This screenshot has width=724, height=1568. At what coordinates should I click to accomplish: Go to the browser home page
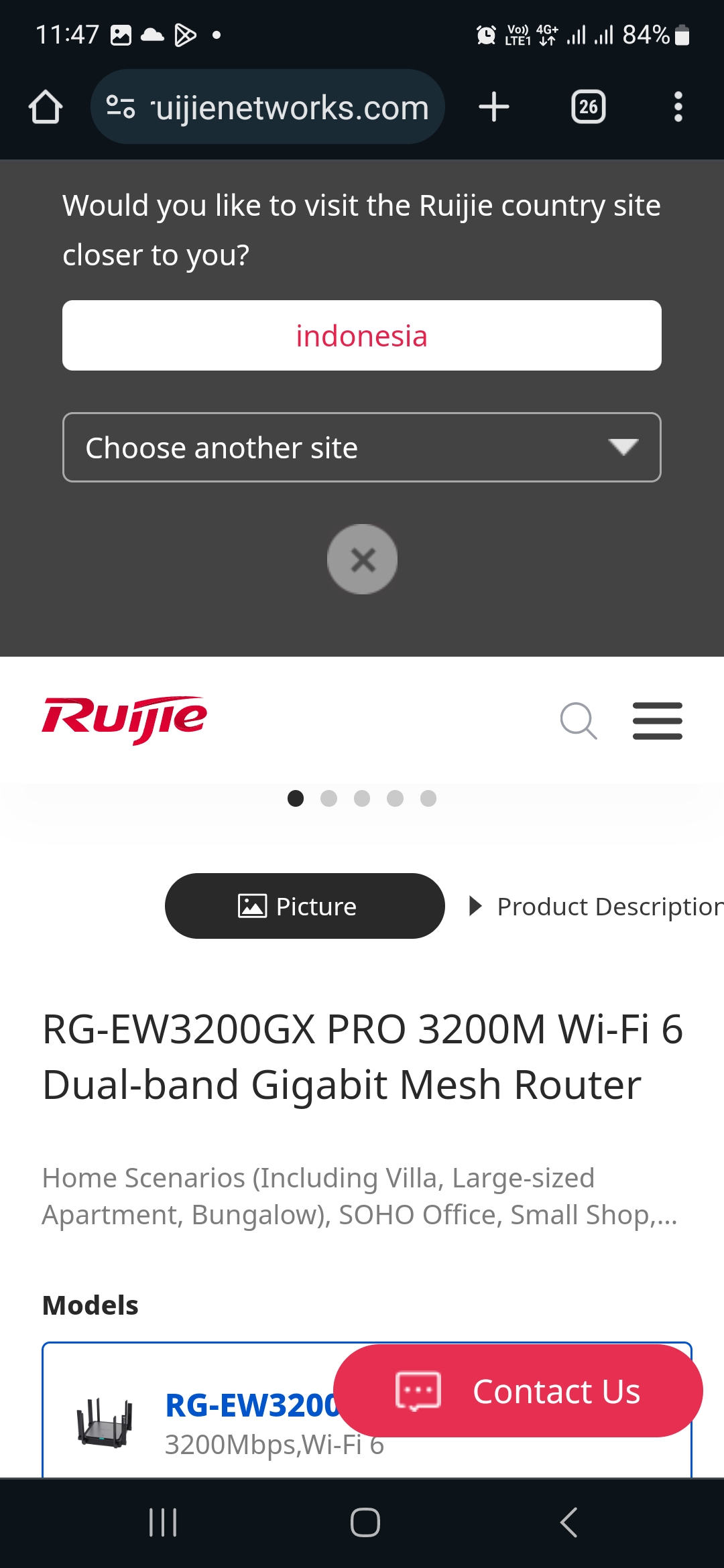coord(46,107)
